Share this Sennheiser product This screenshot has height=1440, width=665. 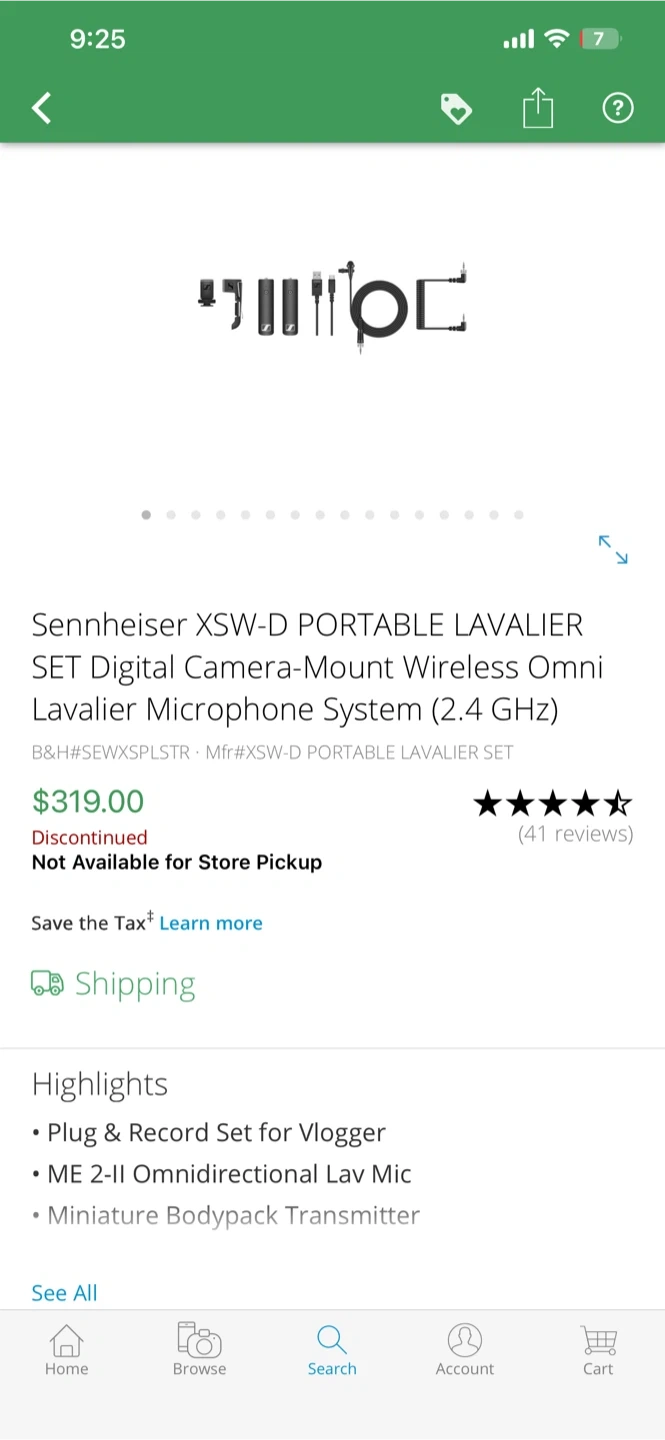pos(538,108)
